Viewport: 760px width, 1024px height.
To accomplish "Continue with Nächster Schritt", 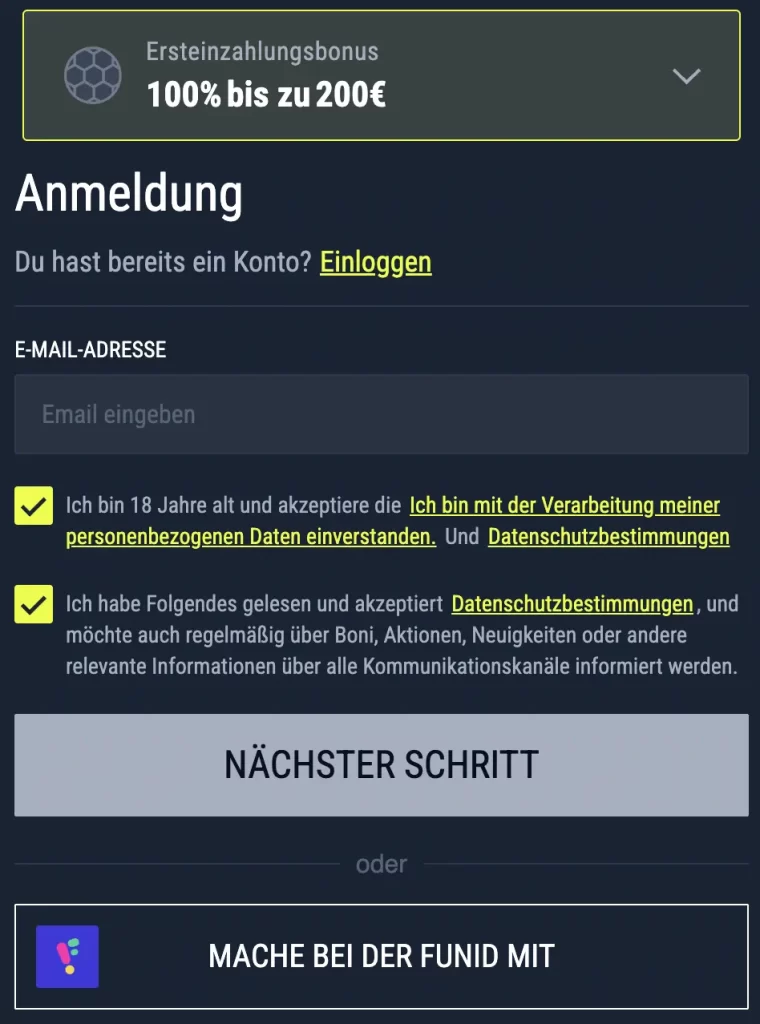I will 381,765.
